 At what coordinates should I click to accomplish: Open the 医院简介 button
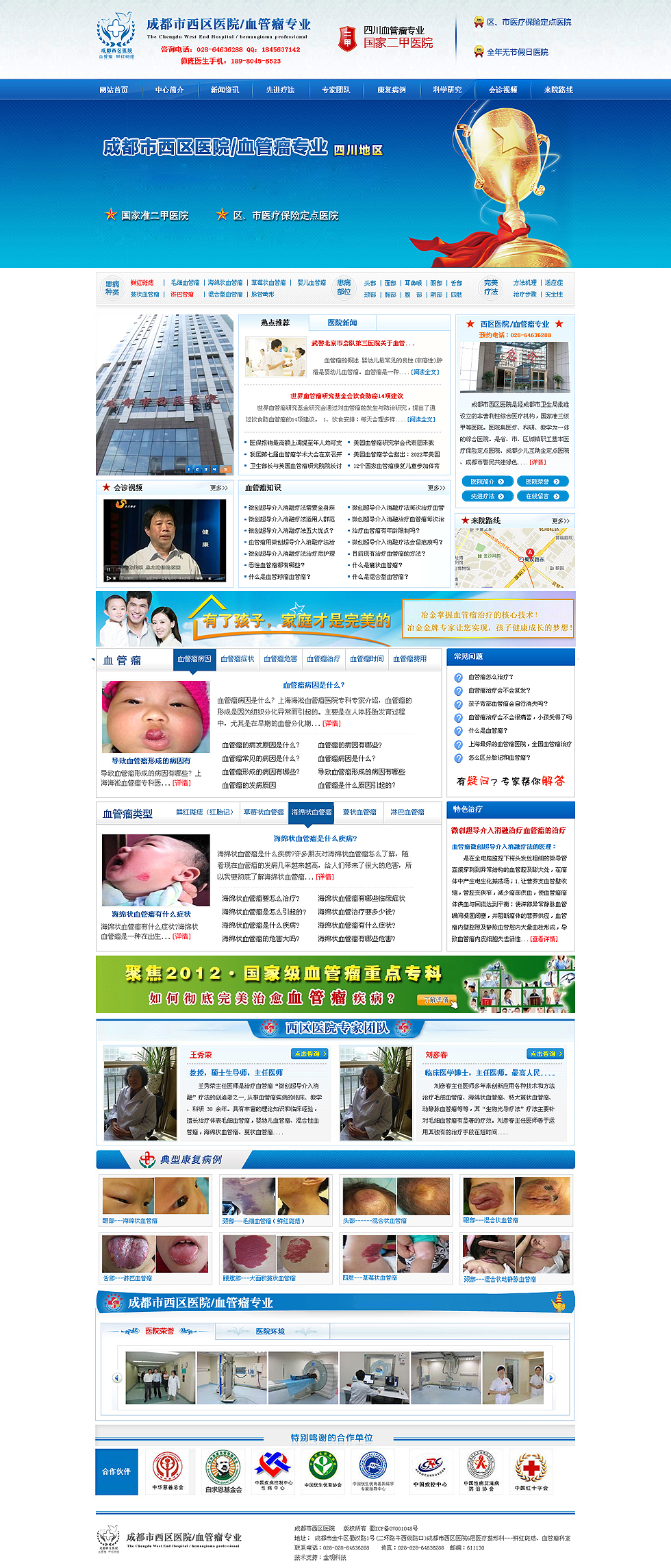pos(488,482)
